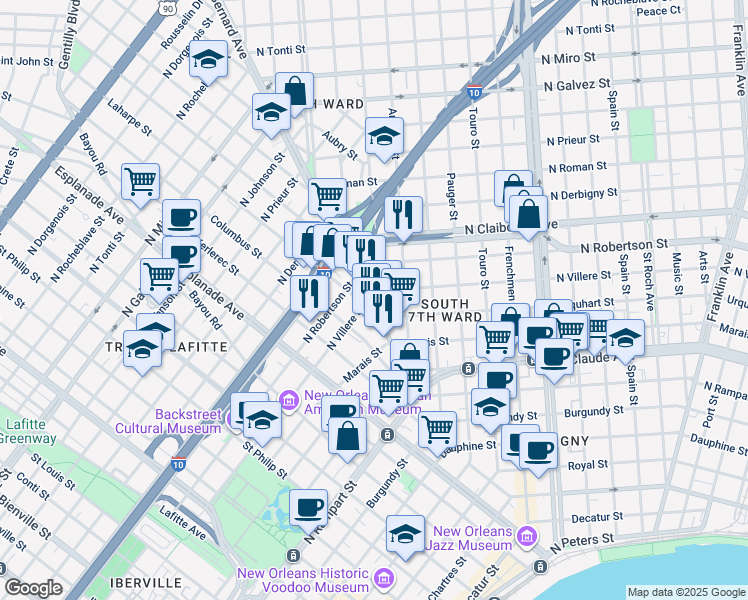Image resolution: width=748 pixels, height=600 pixels.
Task: Tap the coffee marker near N Rampart St
Action: (309, 507)
